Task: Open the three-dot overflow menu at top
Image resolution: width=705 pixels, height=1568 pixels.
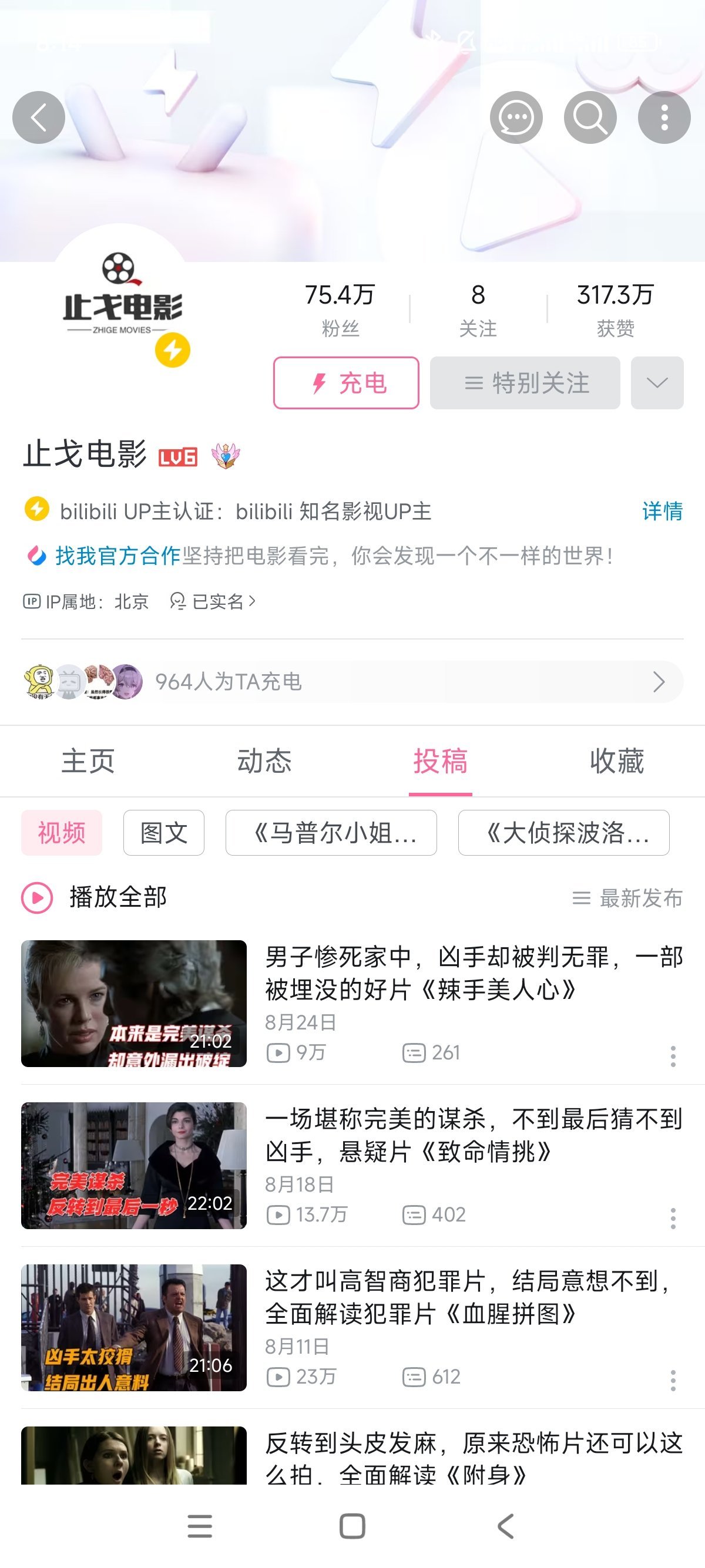Action: (664, 117)
